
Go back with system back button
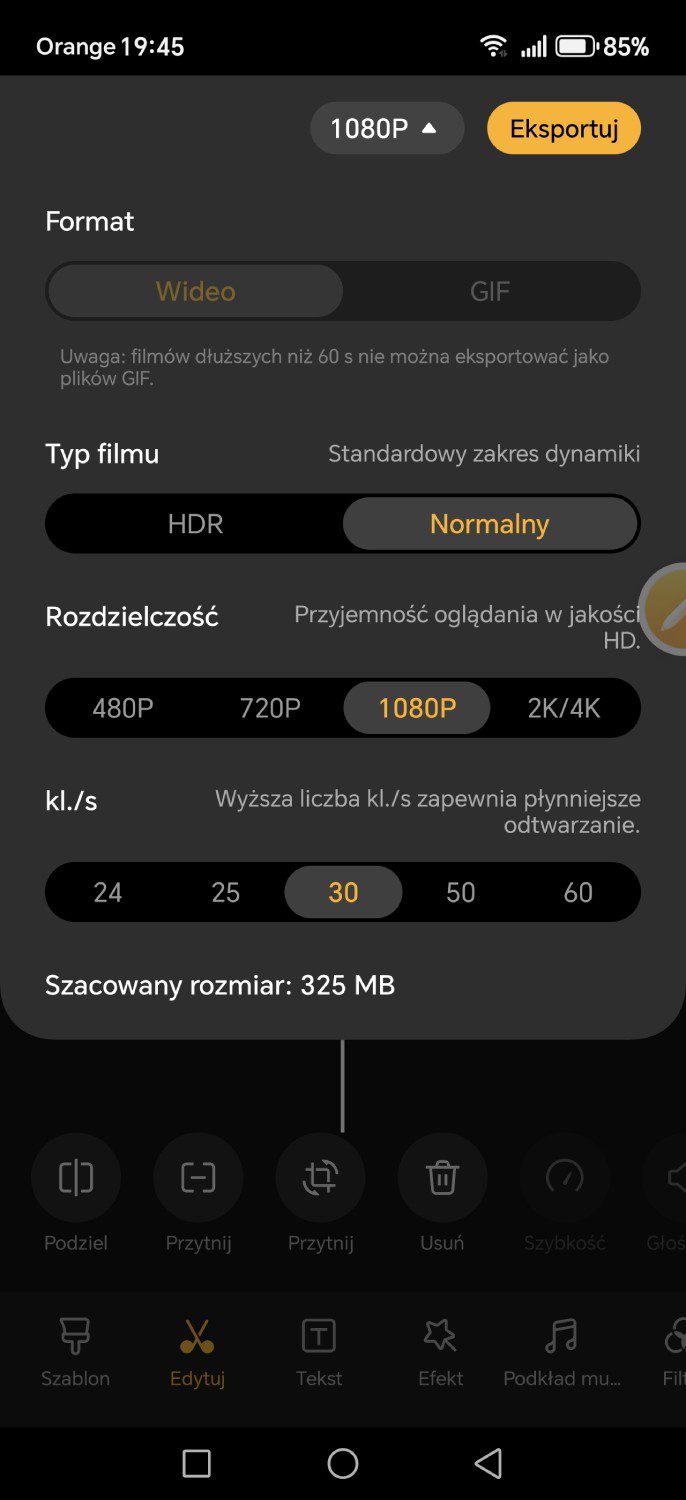(x=488, y=1464)
